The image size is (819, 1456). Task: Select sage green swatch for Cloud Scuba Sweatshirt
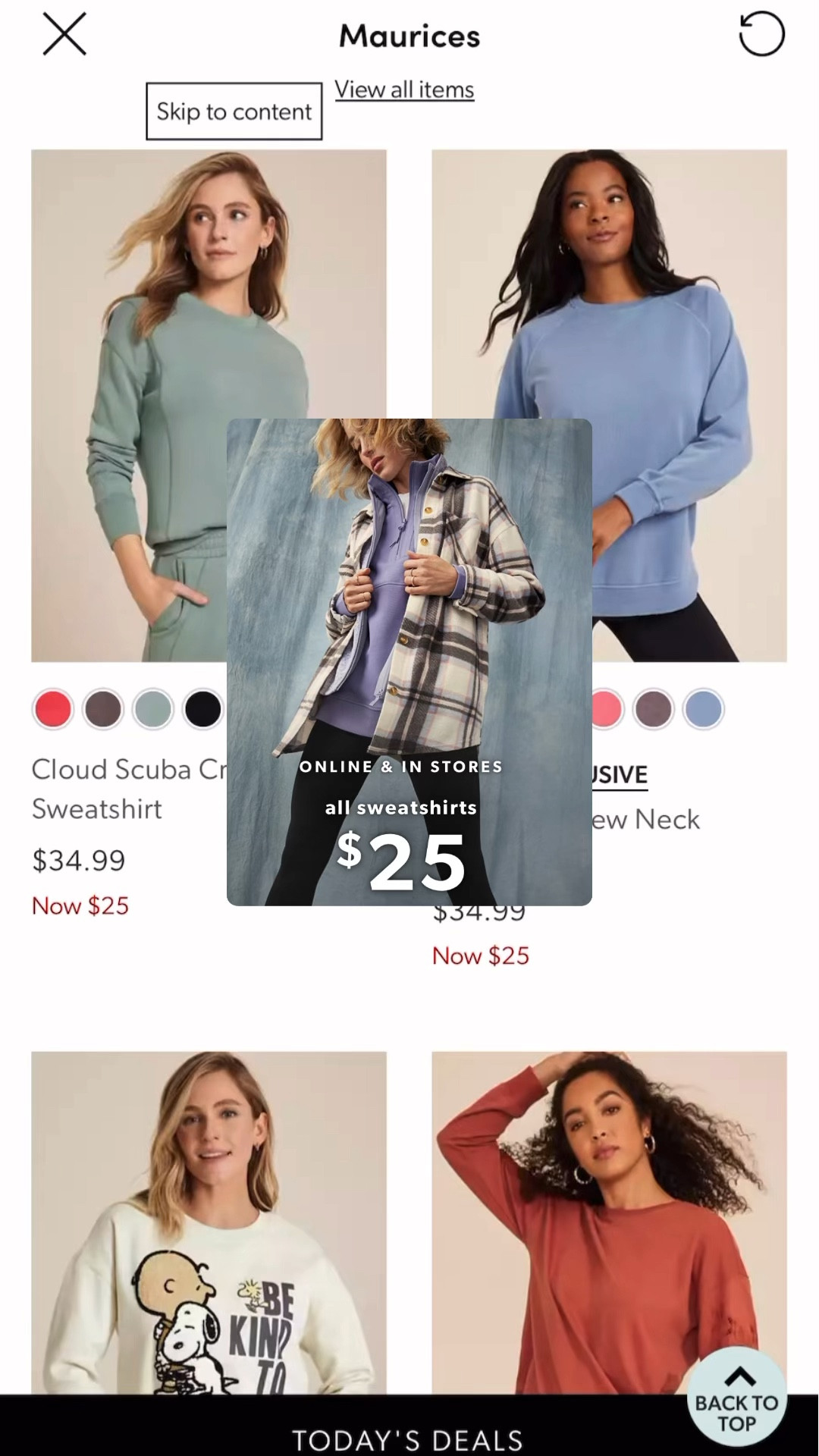[153, 710]
